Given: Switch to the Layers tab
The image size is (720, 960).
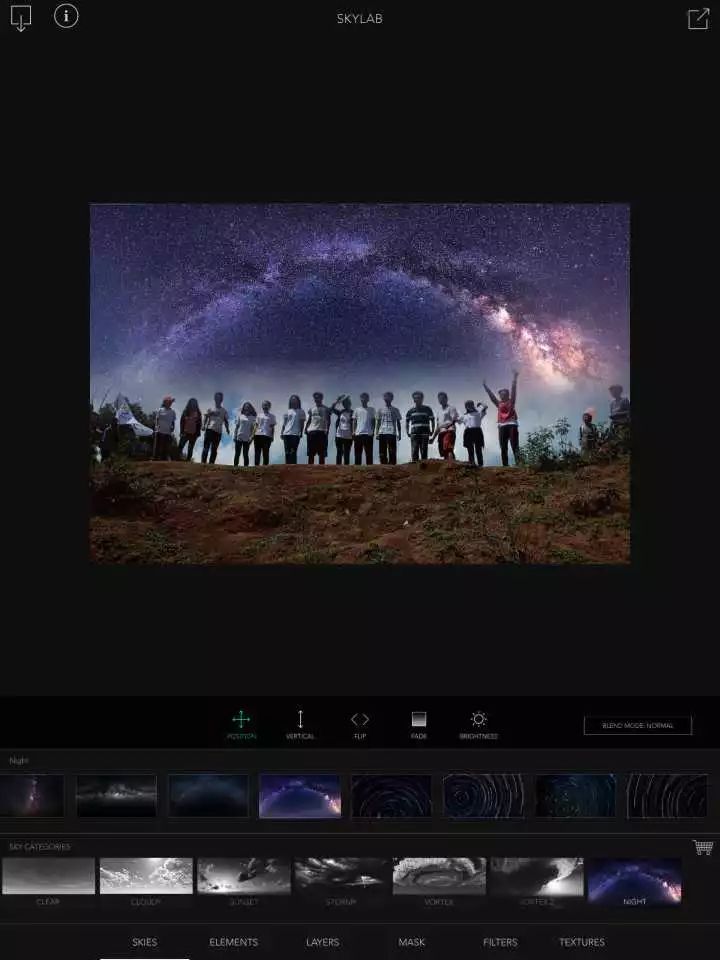Looking at the screenshot, I should coord(322,942).
